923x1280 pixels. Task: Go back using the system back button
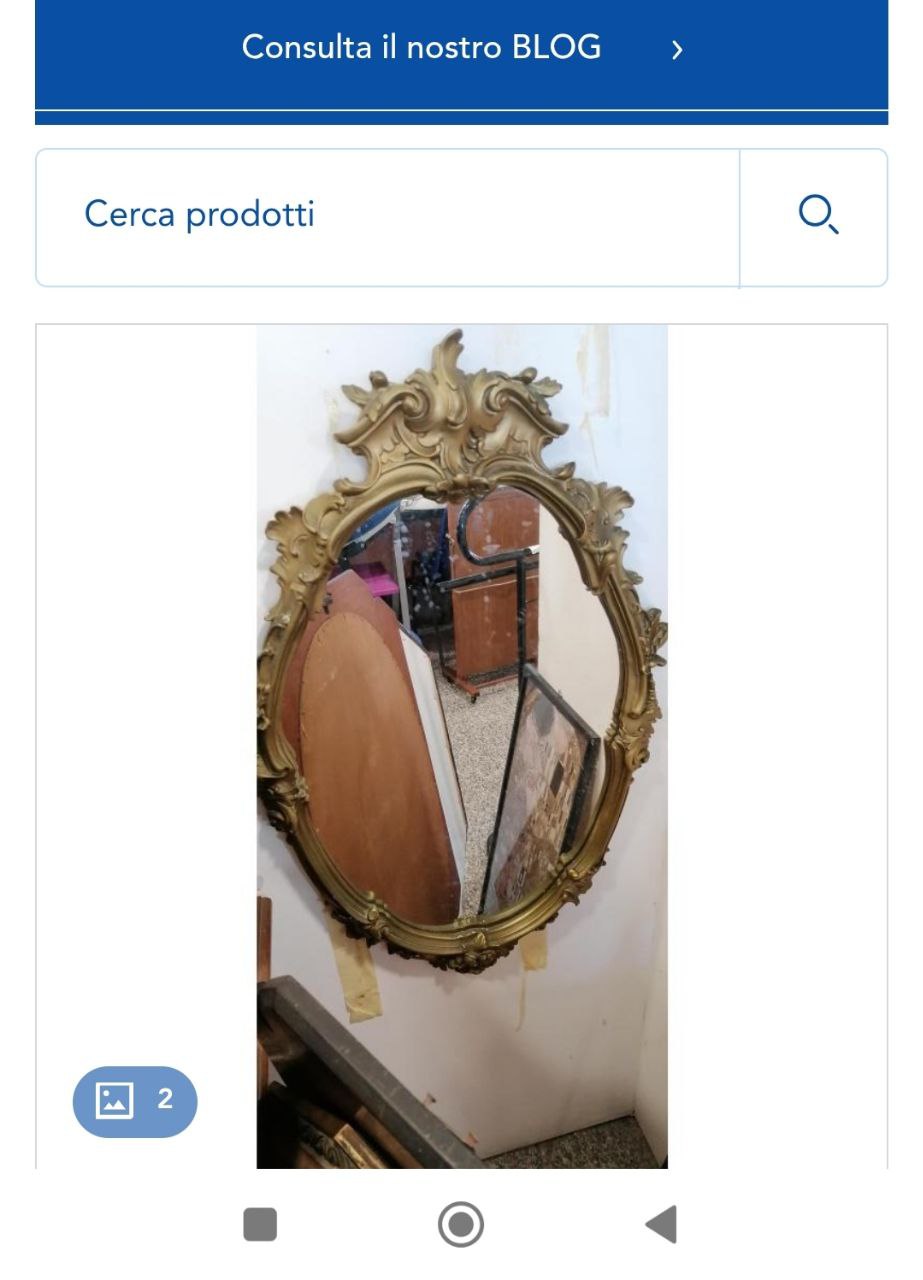coord(661,1224)
